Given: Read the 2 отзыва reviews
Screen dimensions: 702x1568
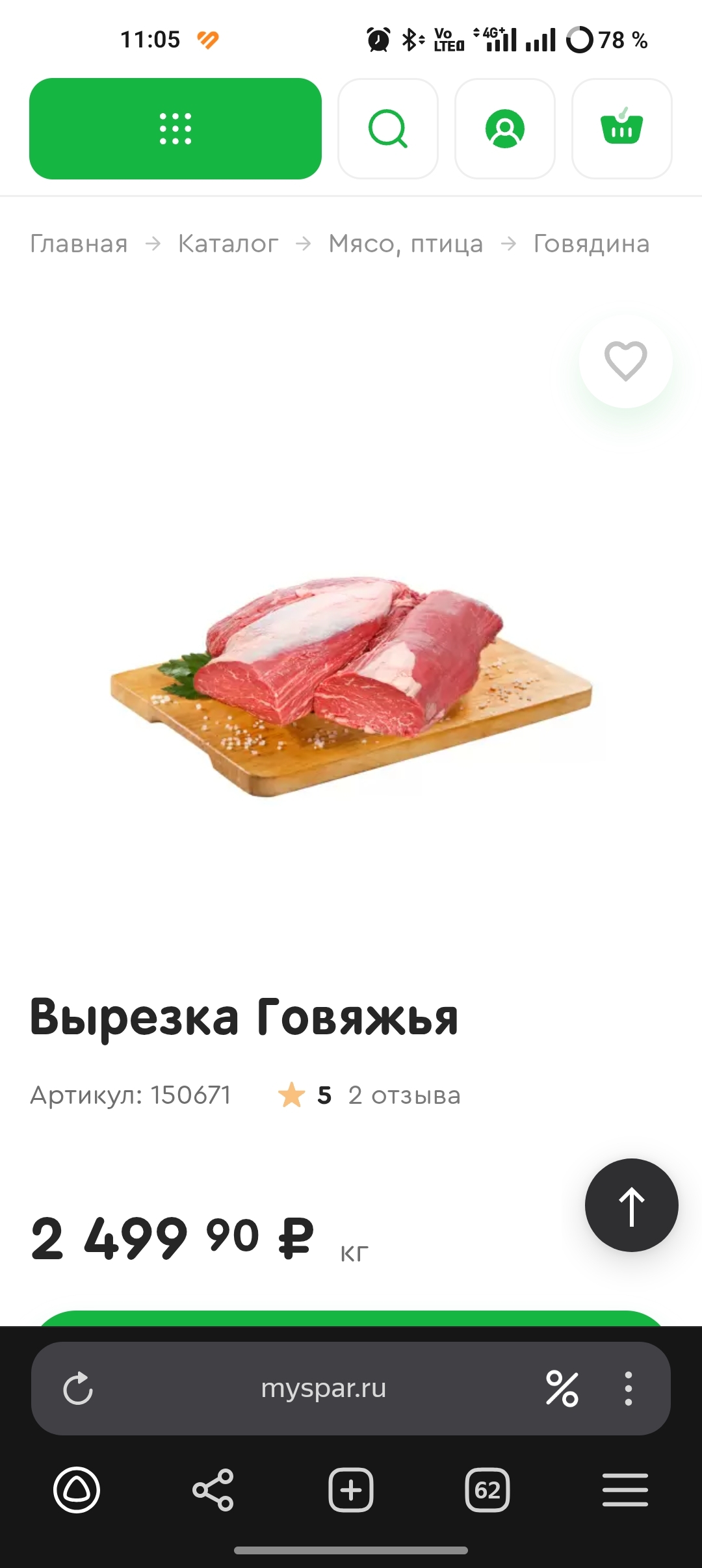Looking at the screenshot, I should [404, 1095].
